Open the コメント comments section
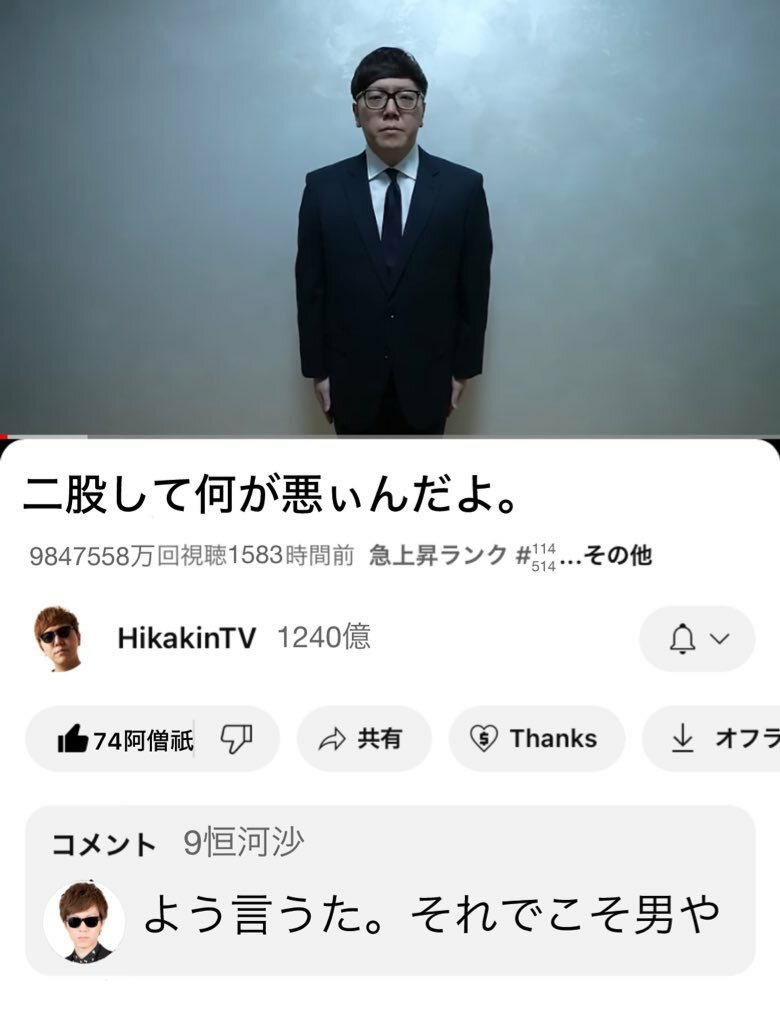The image size is (780, 1024). coord(390,890)
